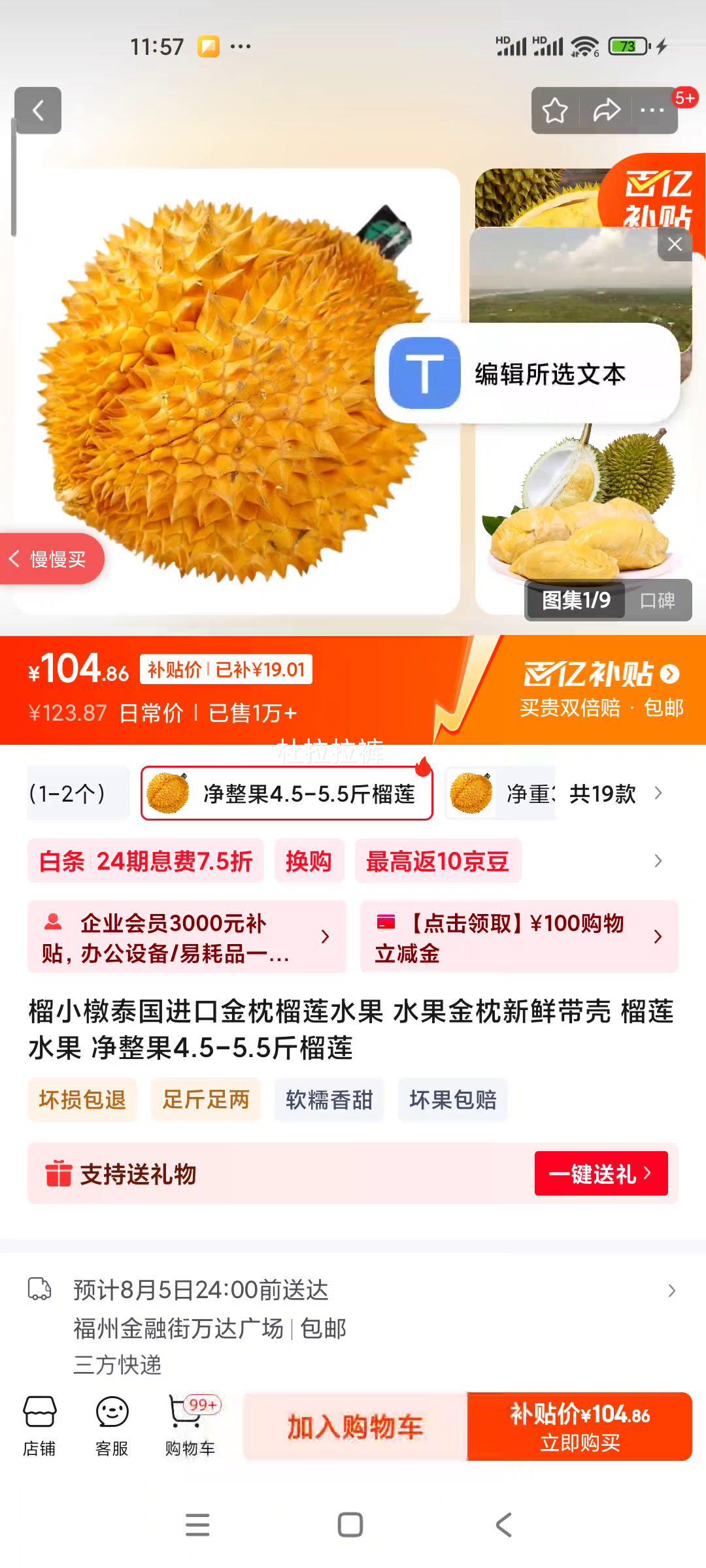This screenshot has width=706, height=1568.
Task: Toggle the star favorite icon
Action: coord(555,111)
